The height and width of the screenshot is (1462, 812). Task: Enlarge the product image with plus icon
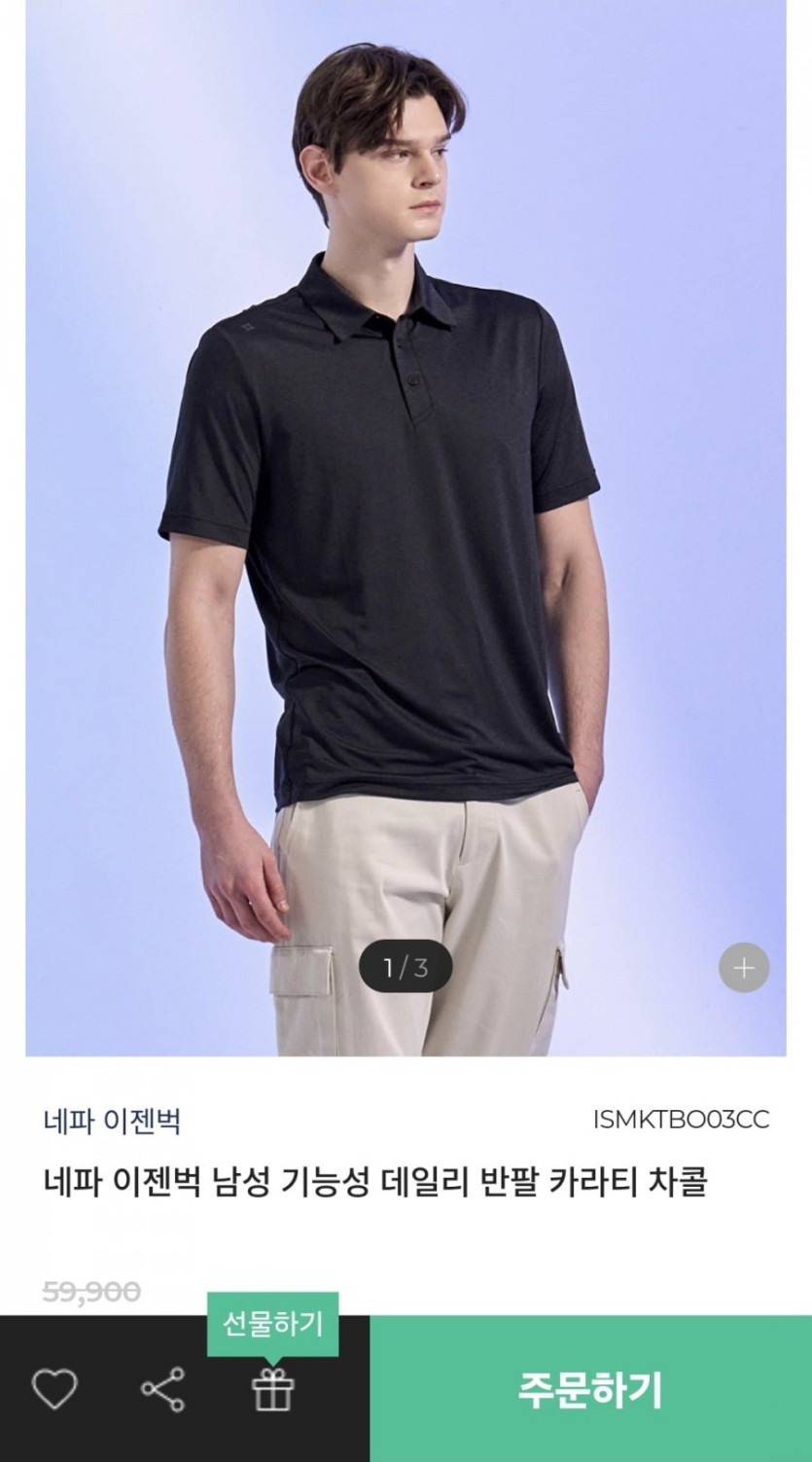point(744,968)
